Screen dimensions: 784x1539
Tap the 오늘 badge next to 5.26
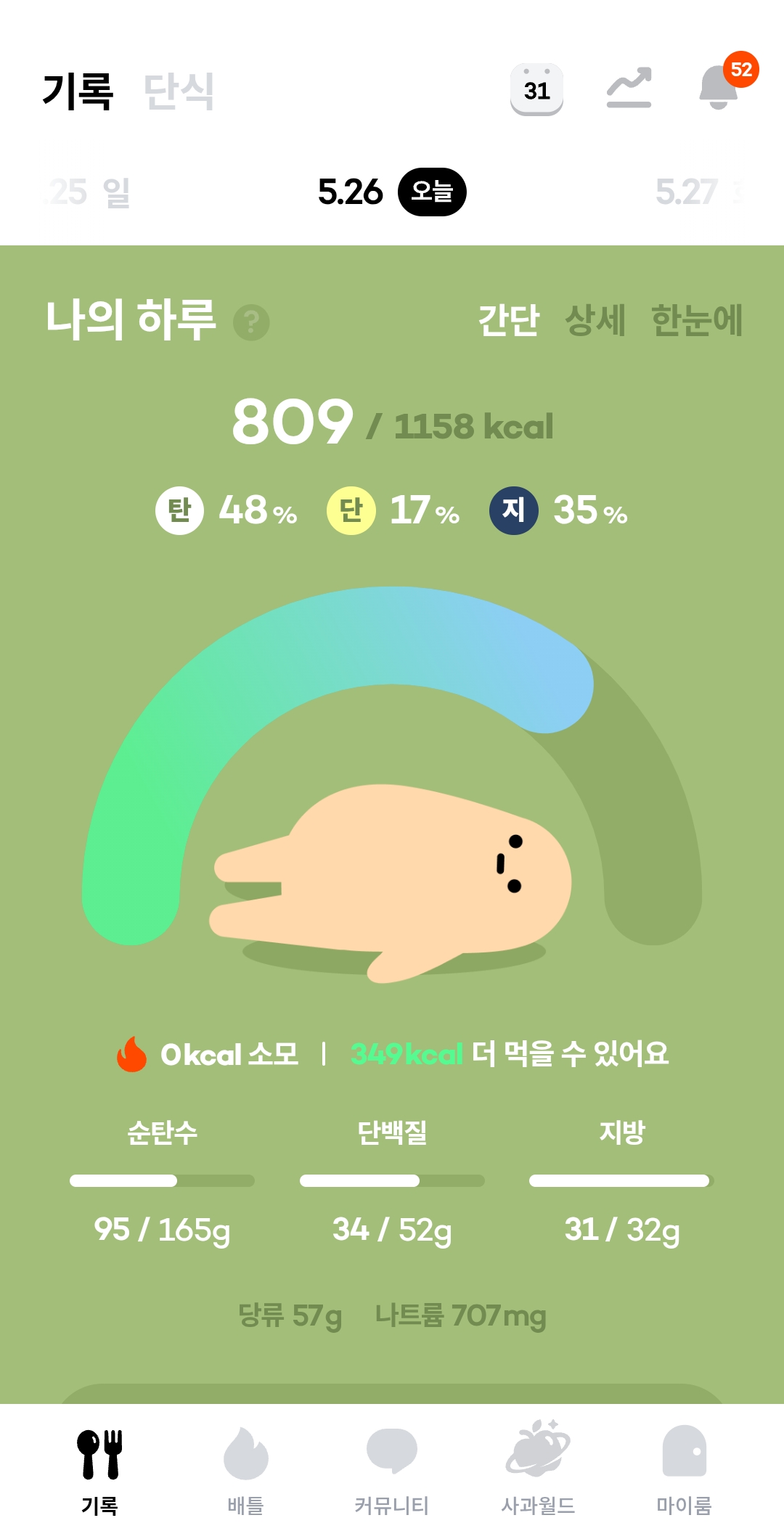[433, 192]
